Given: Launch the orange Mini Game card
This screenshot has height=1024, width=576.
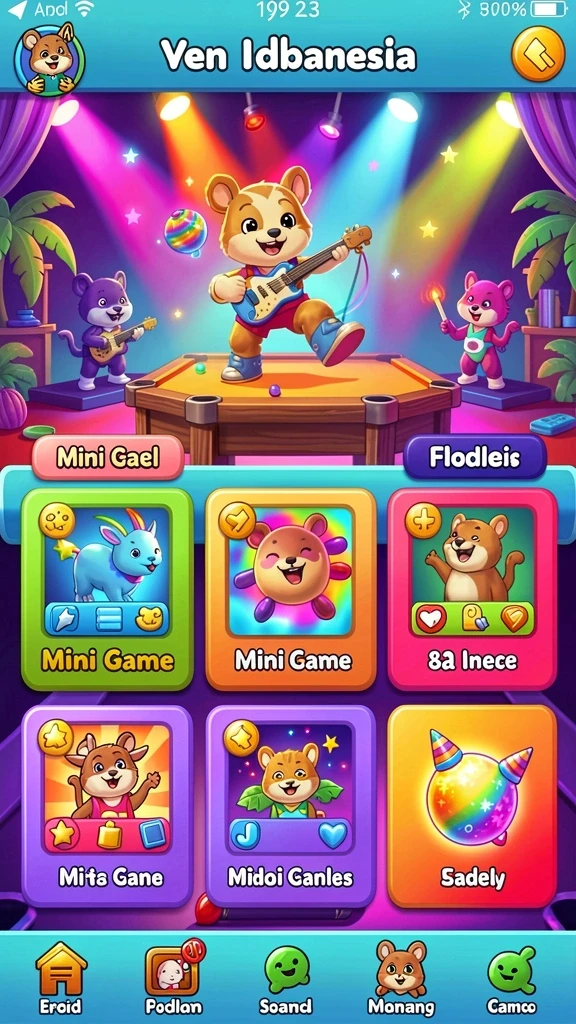Looking at the screenshot, I should point(291,589).
